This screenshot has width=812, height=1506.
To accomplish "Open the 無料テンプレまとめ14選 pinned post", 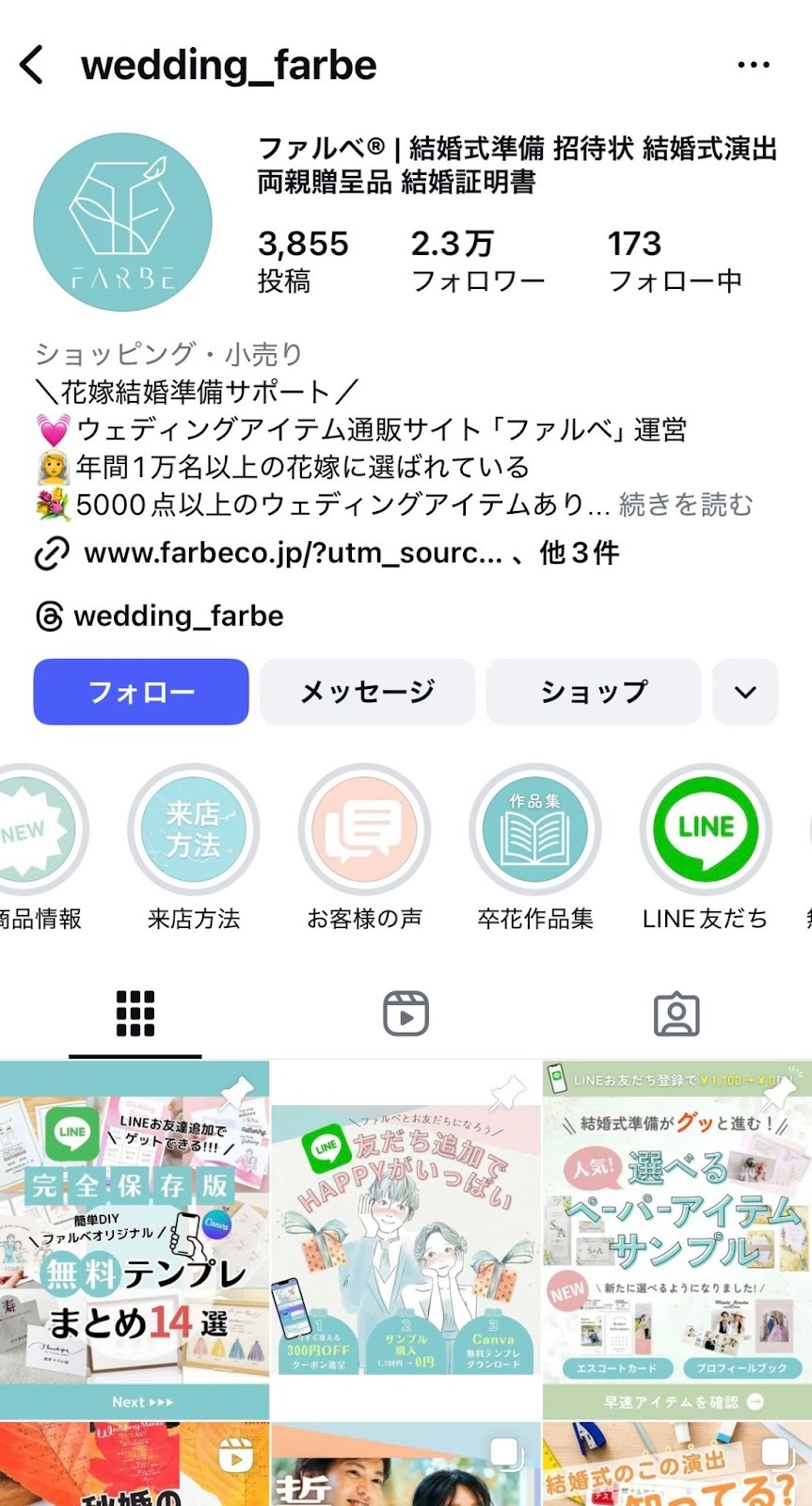I will pyautogui.click(x=135, y=1240).
